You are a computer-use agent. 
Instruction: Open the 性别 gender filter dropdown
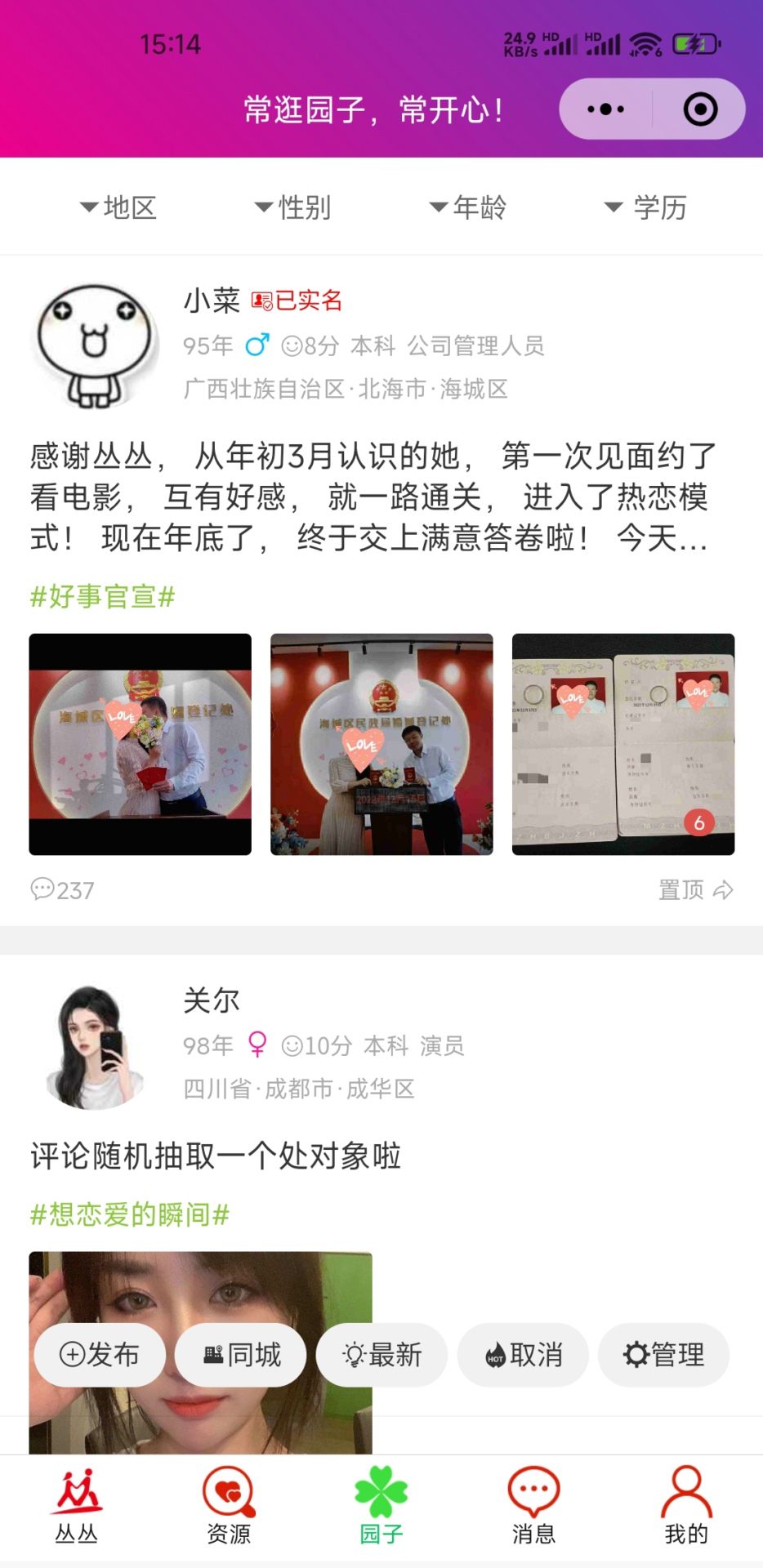292,207
